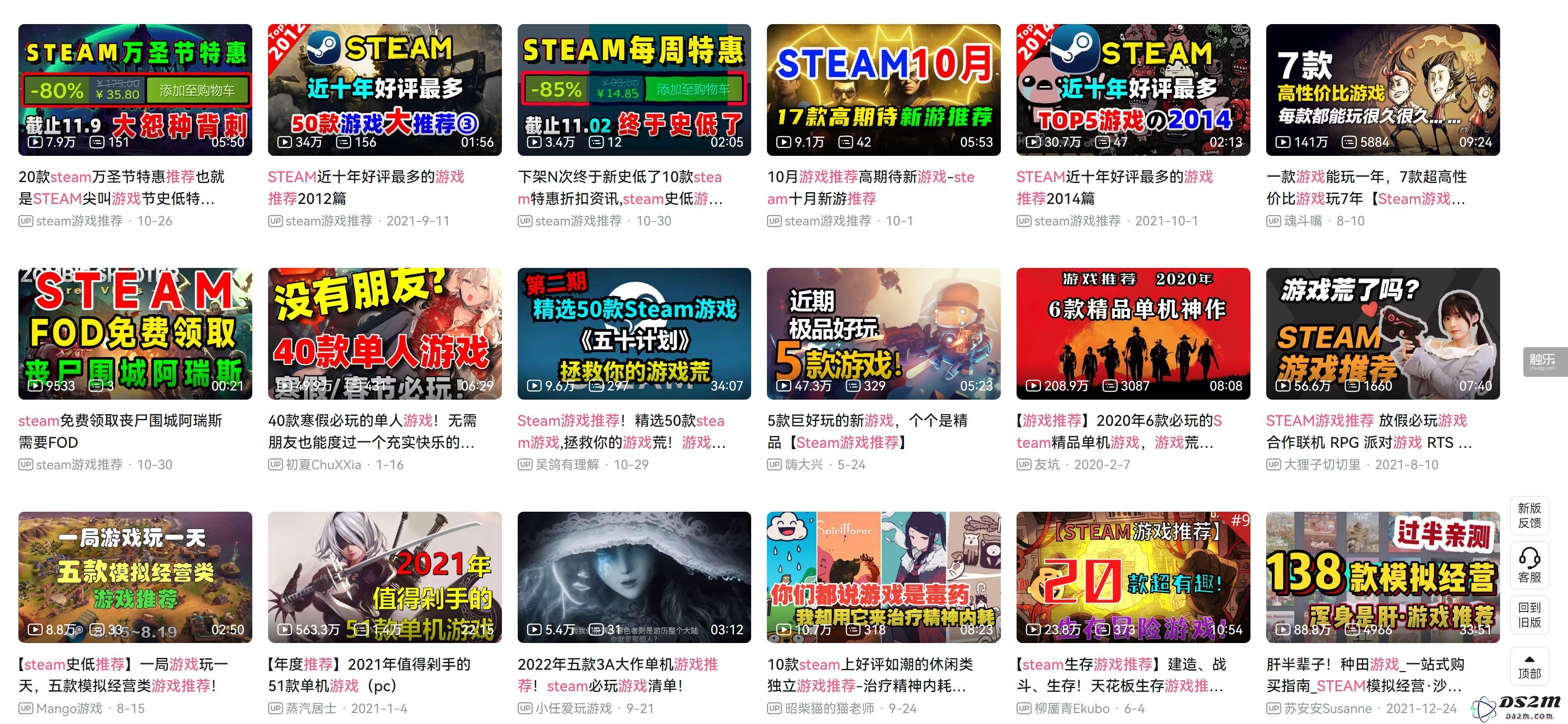Contact 客服 customer service
Viewport: 1568px width, 724px height.
click(x=1529, y=566)
